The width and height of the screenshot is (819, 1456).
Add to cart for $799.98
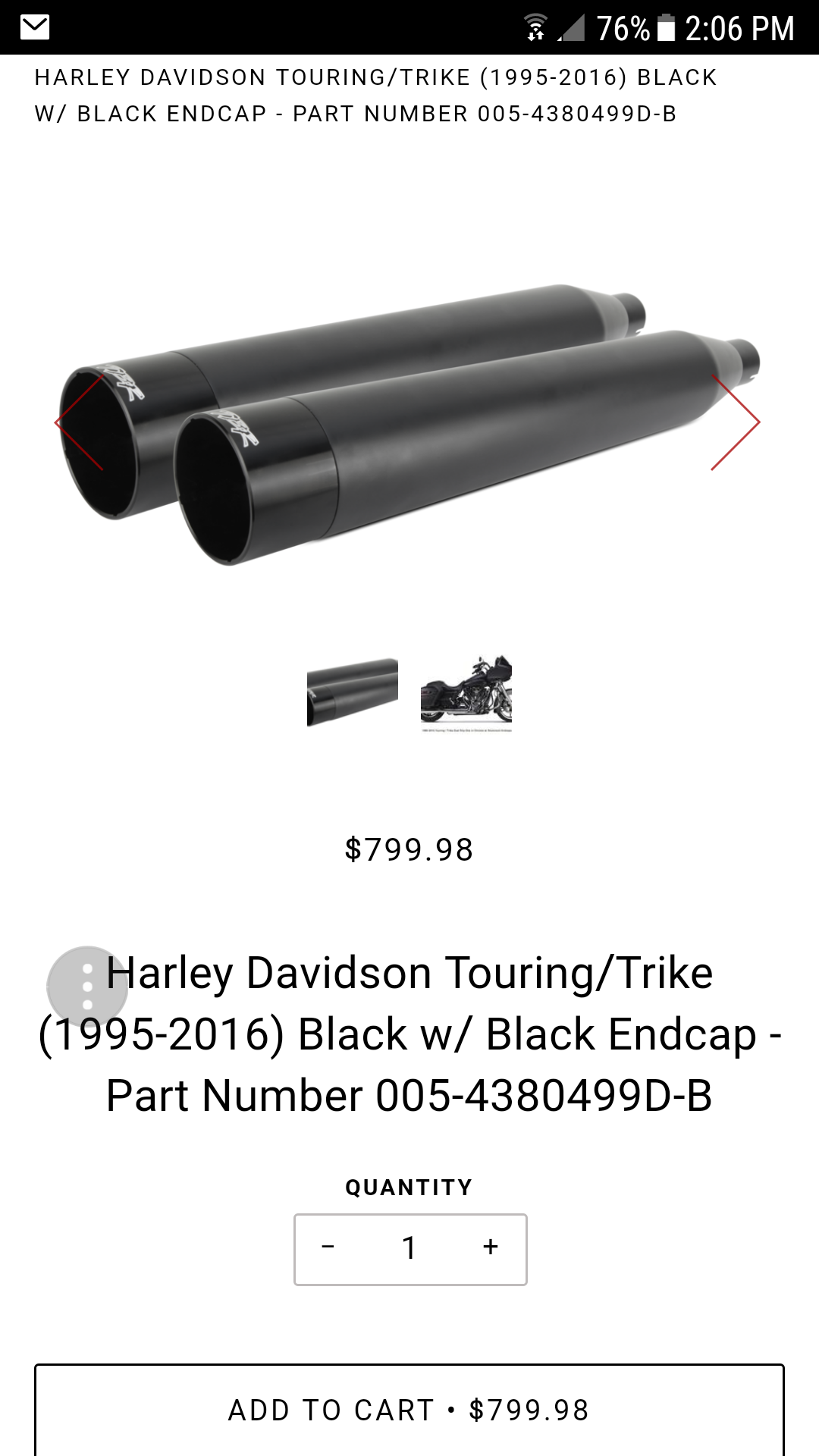tap(409, 1410)
